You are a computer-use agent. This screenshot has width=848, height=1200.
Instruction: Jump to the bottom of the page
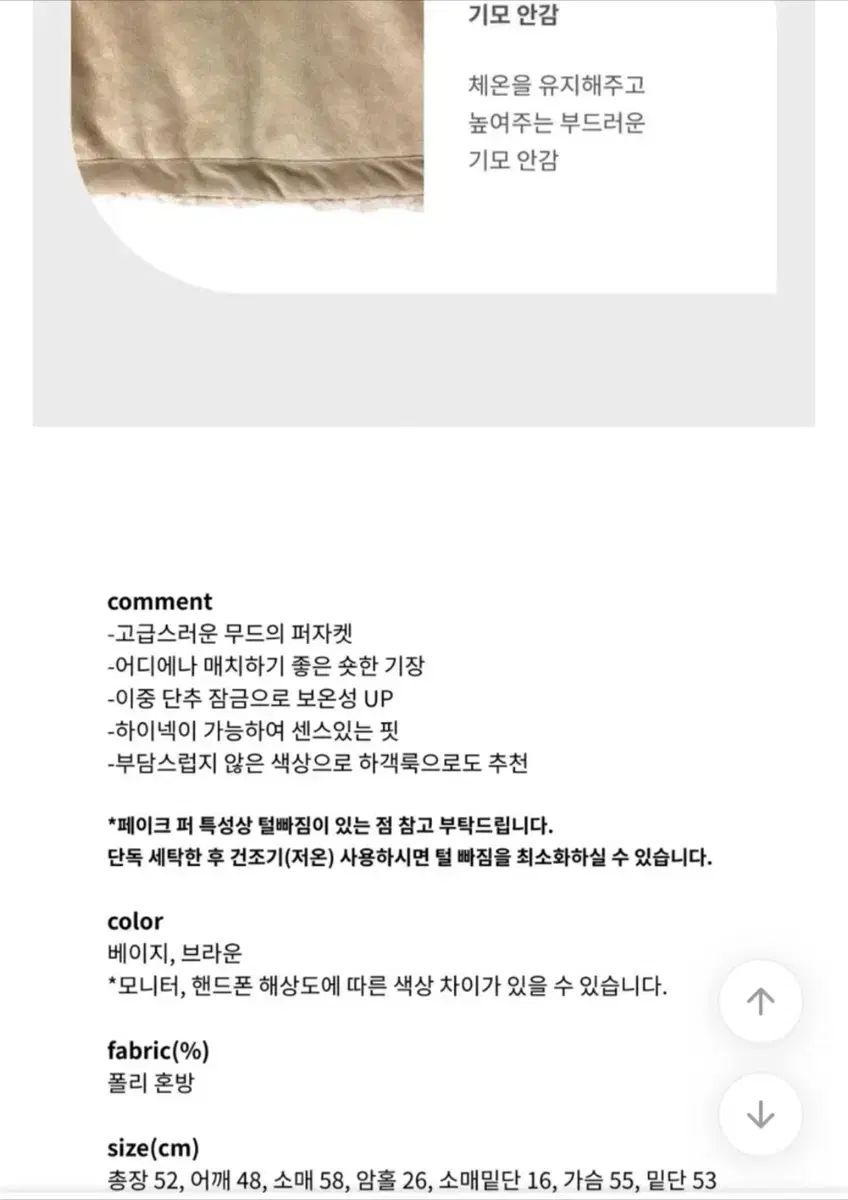click(761, 1114)
